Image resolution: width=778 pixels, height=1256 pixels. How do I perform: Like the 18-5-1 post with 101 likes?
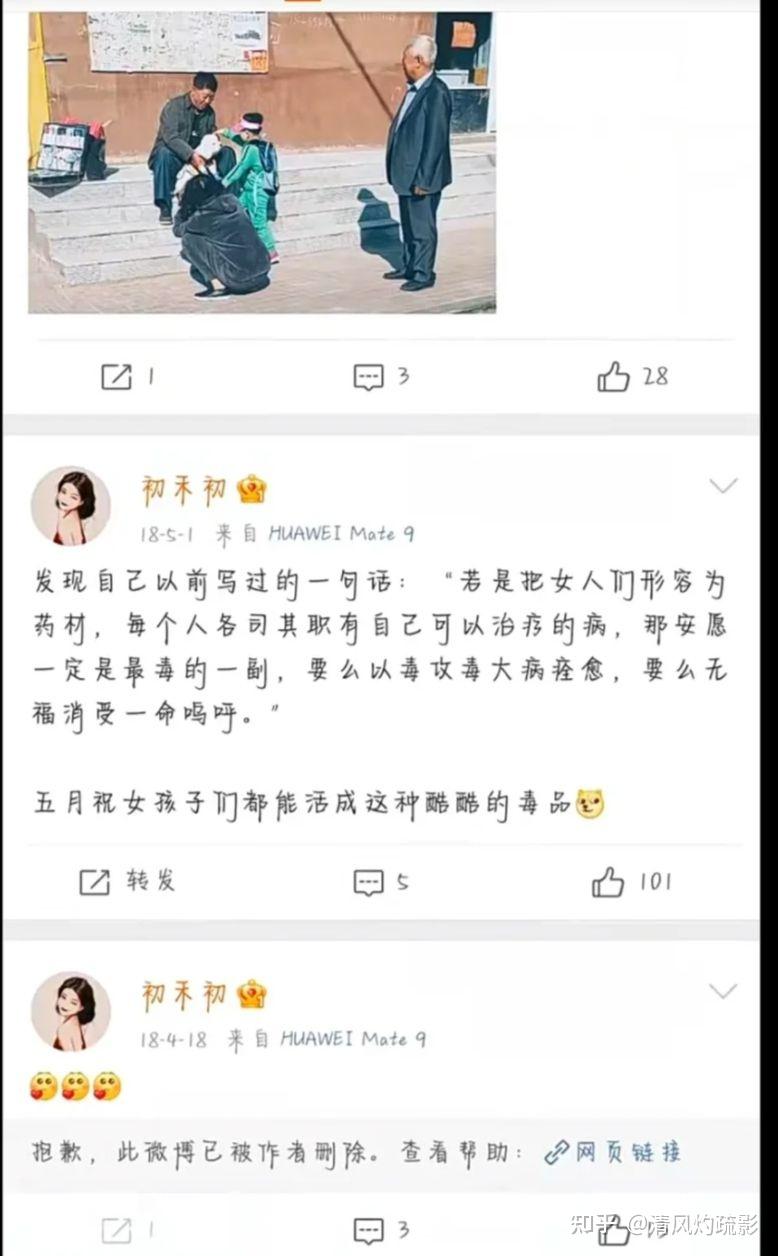click(631, 882)
